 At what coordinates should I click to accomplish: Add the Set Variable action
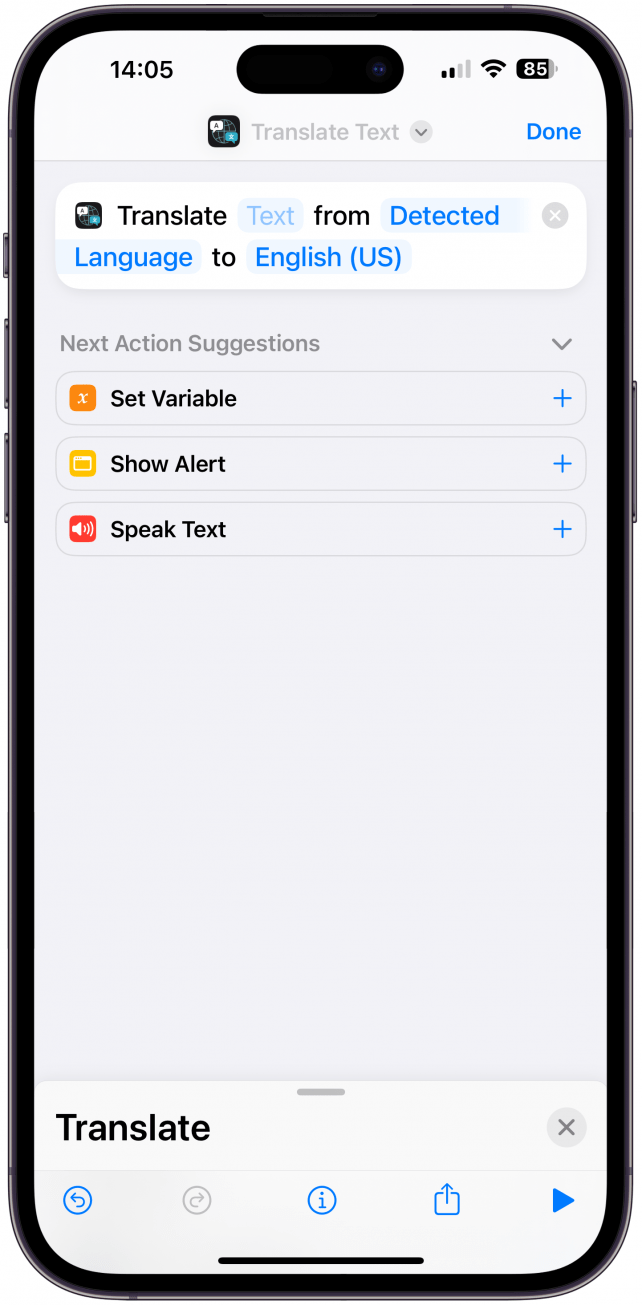tap(562, 399)
